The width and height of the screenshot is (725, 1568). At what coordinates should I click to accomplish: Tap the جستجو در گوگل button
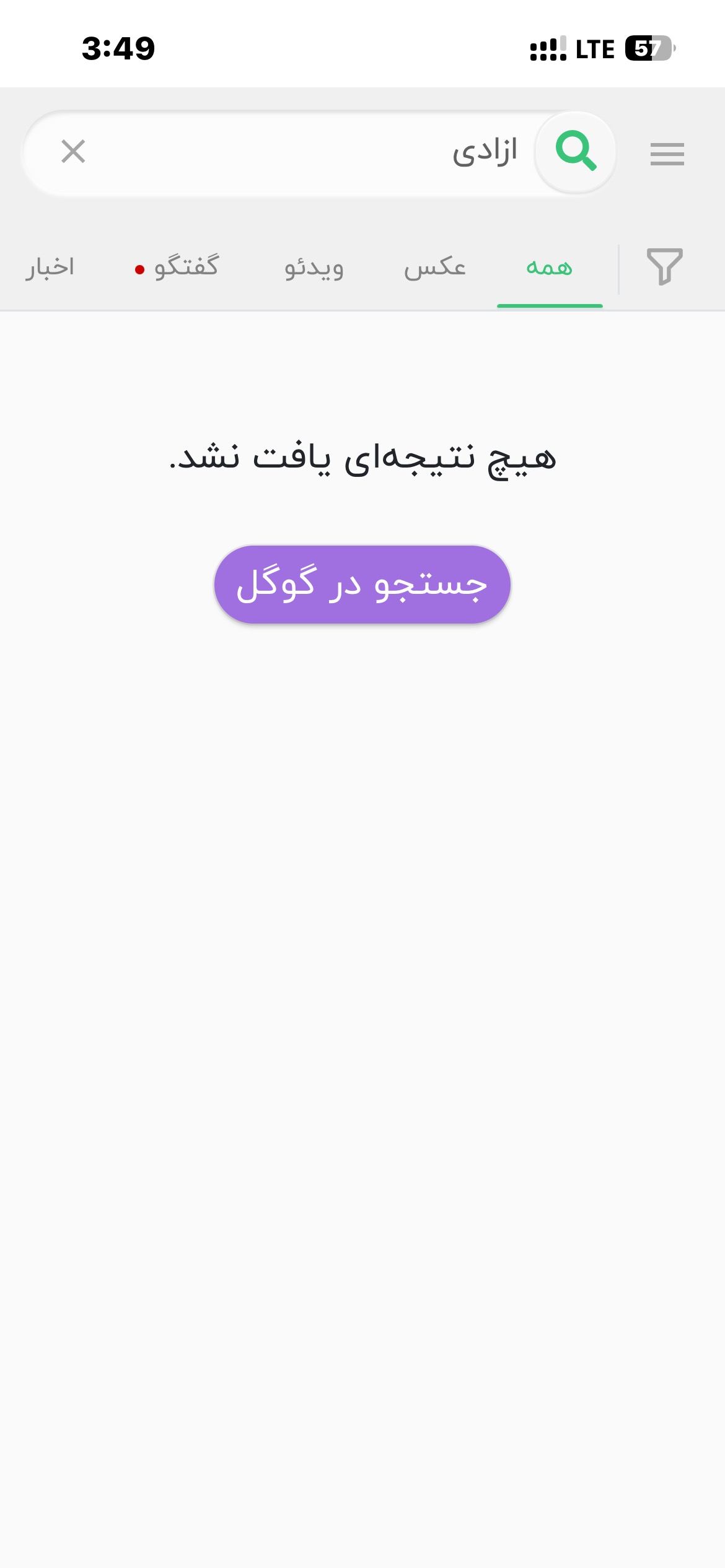tap(362, 585)
